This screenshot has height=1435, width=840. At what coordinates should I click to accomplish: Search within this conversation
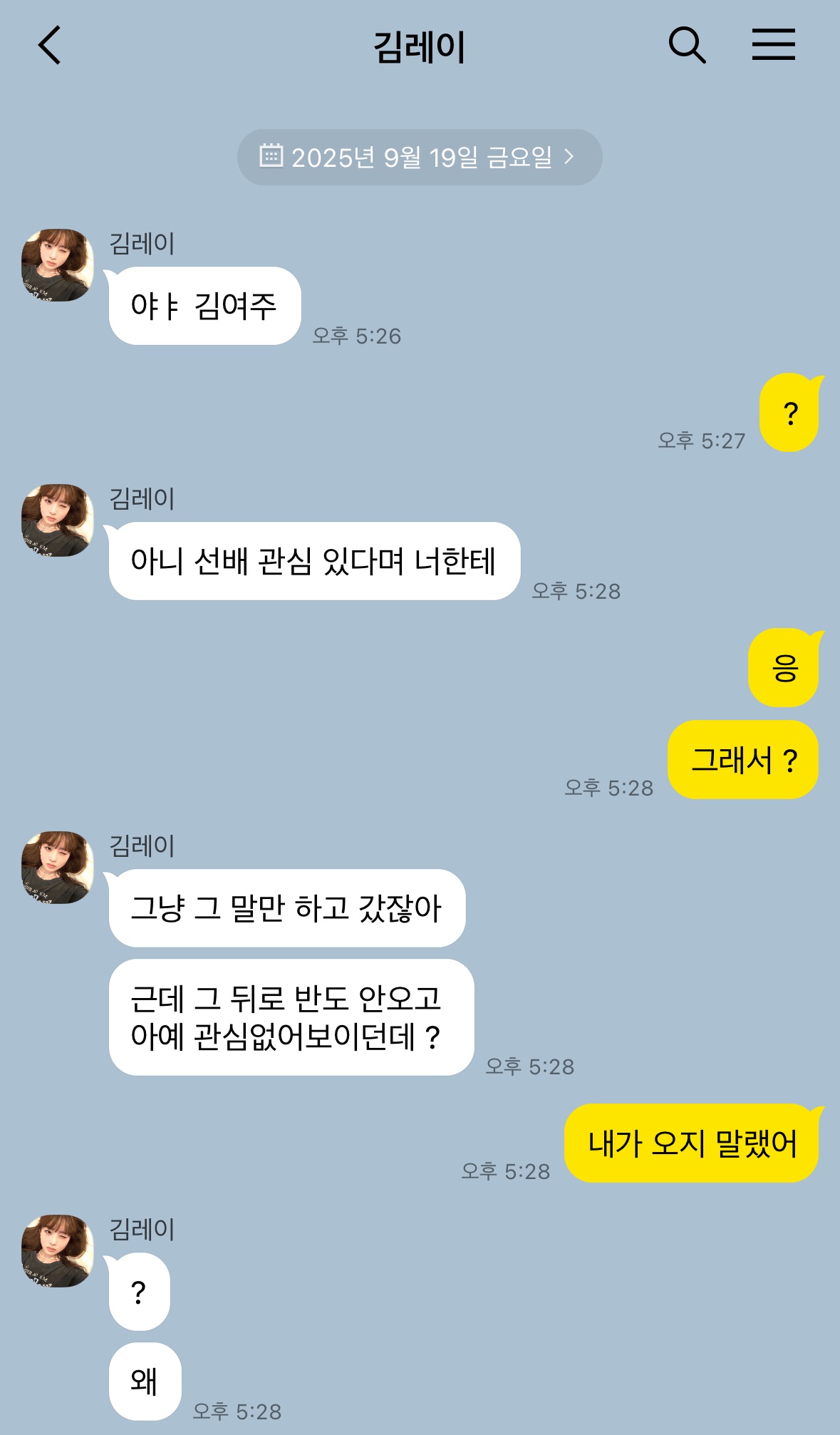pos(687,46)
